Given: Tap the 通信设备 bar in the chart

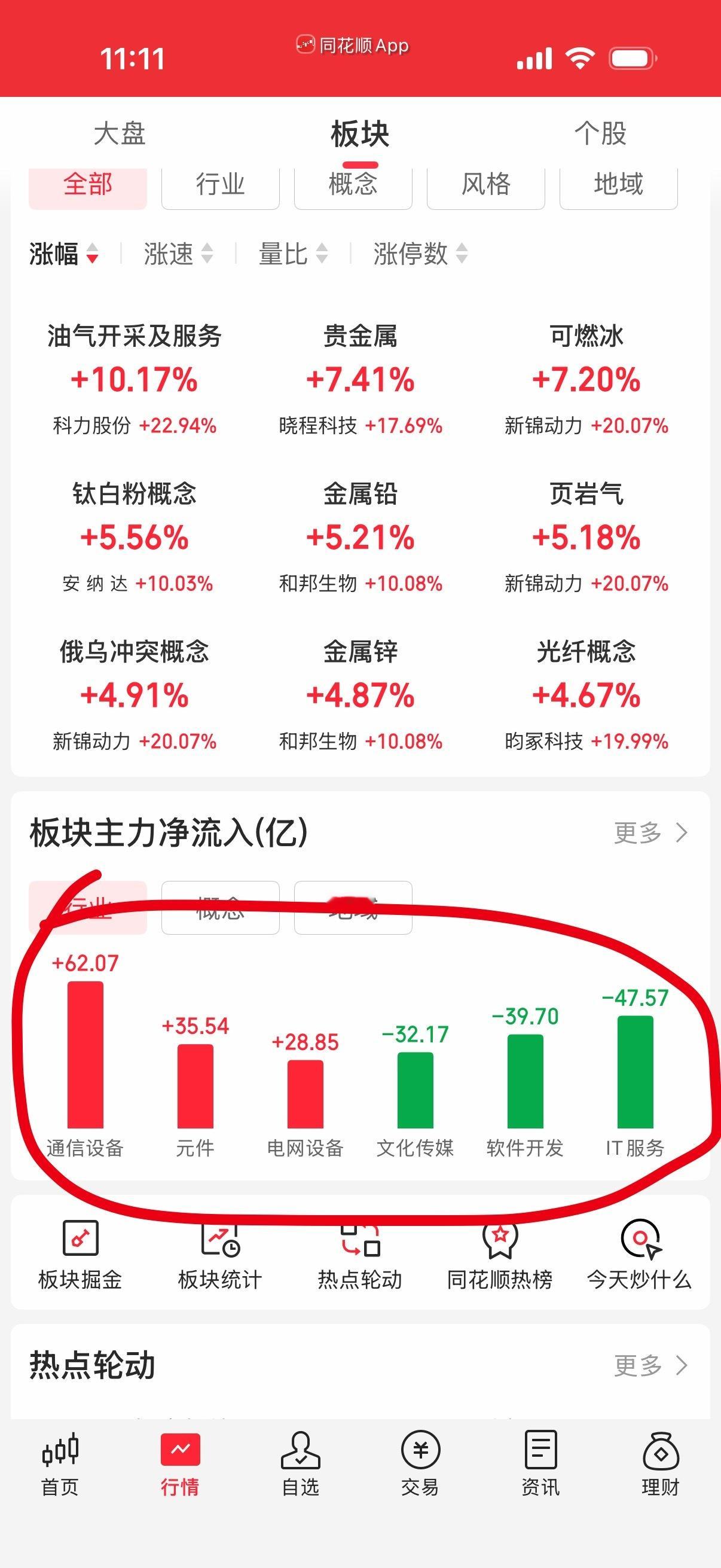Looking at the screenshot, I should 85,1059.
